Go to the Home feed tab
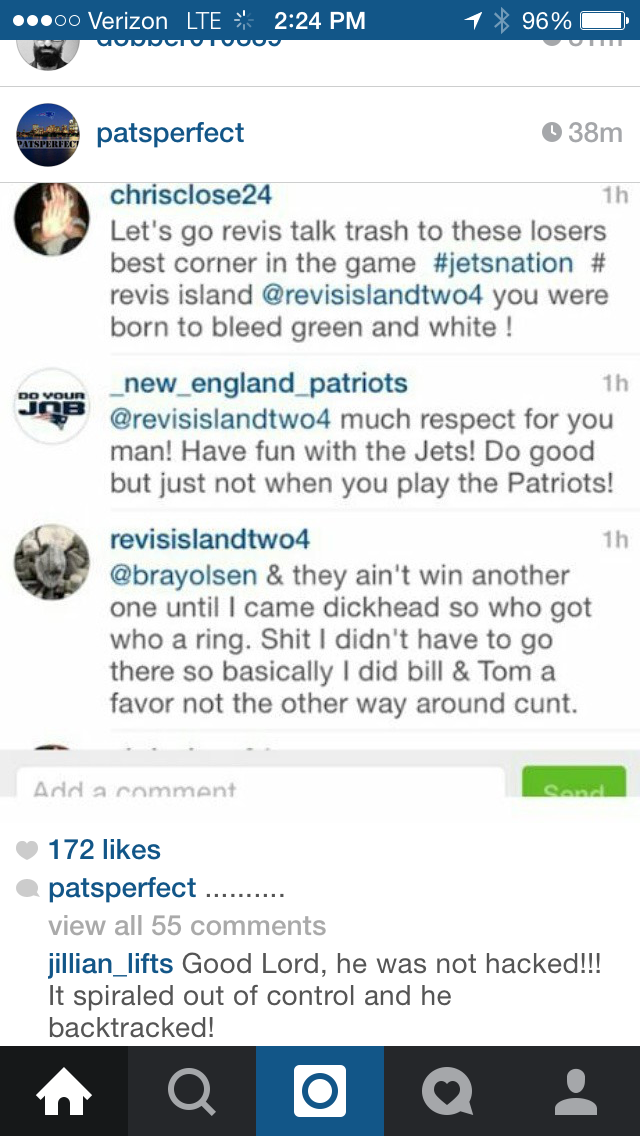 pos(64,1091)
